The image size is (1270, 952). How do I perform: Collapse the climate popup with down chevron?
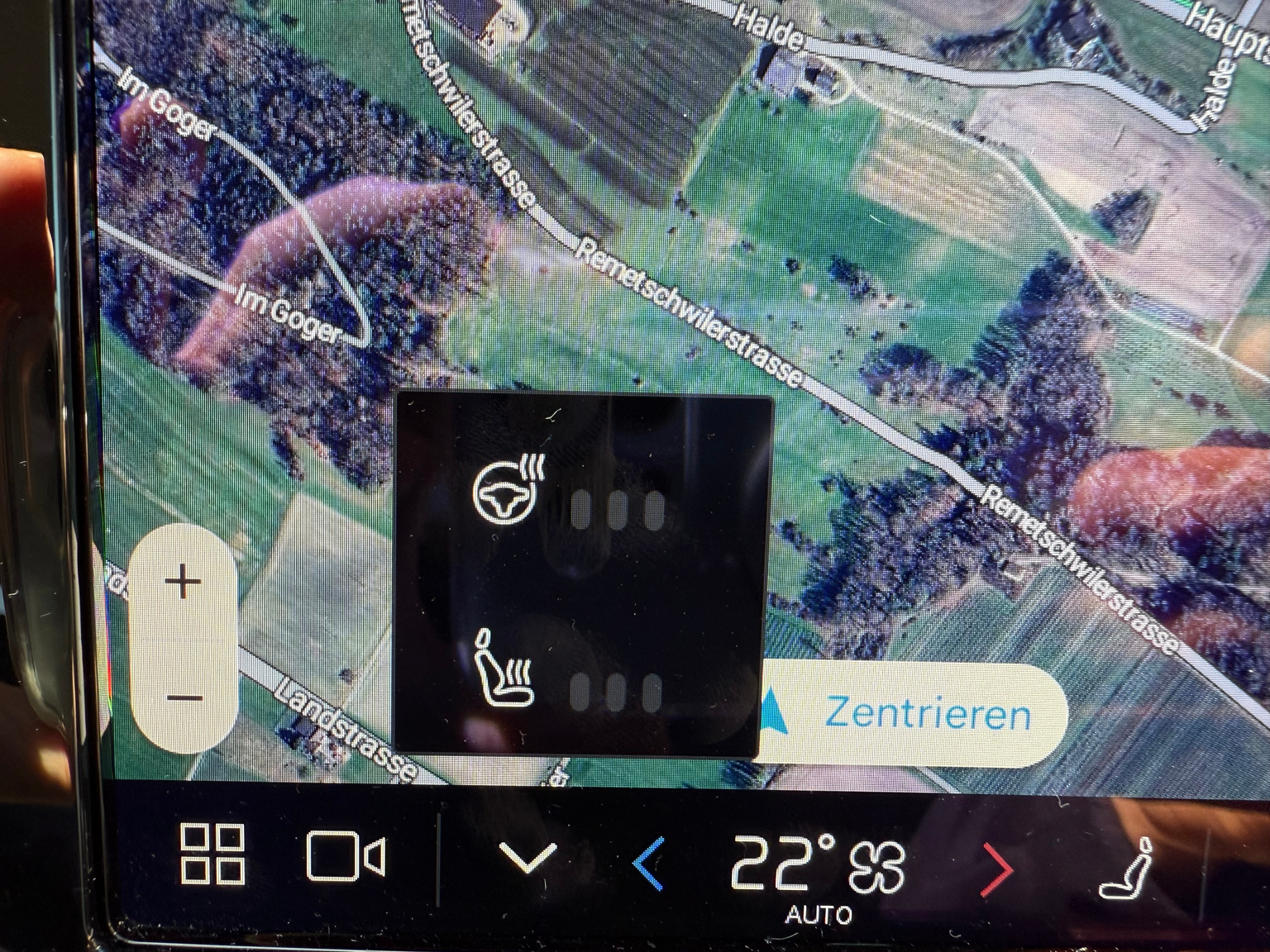pyautogui.click(x=528, y=859)
